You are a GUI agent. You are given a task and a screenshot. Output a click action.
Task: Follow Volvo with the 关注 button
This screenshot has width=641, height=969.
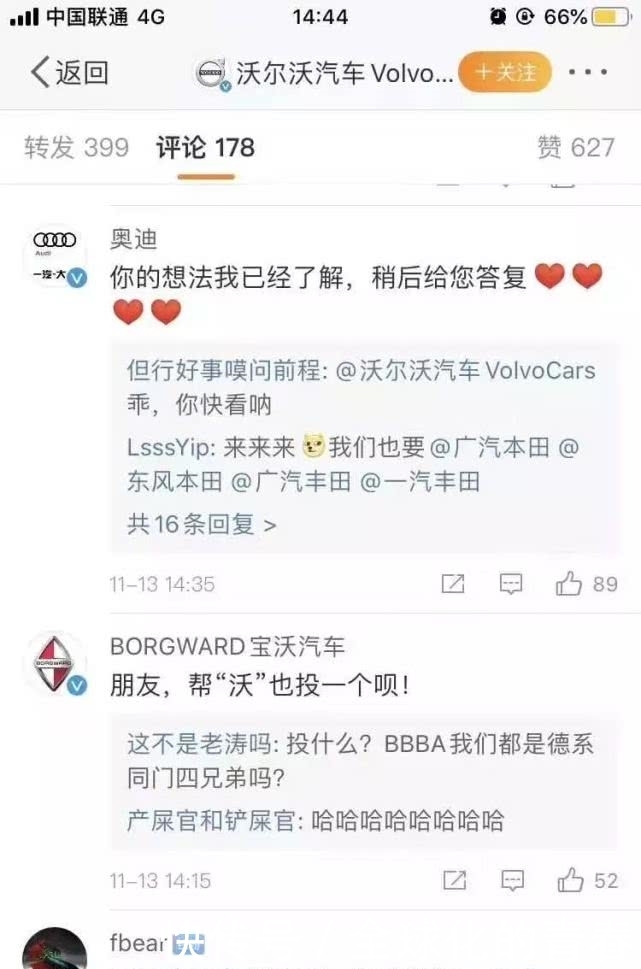505,73
